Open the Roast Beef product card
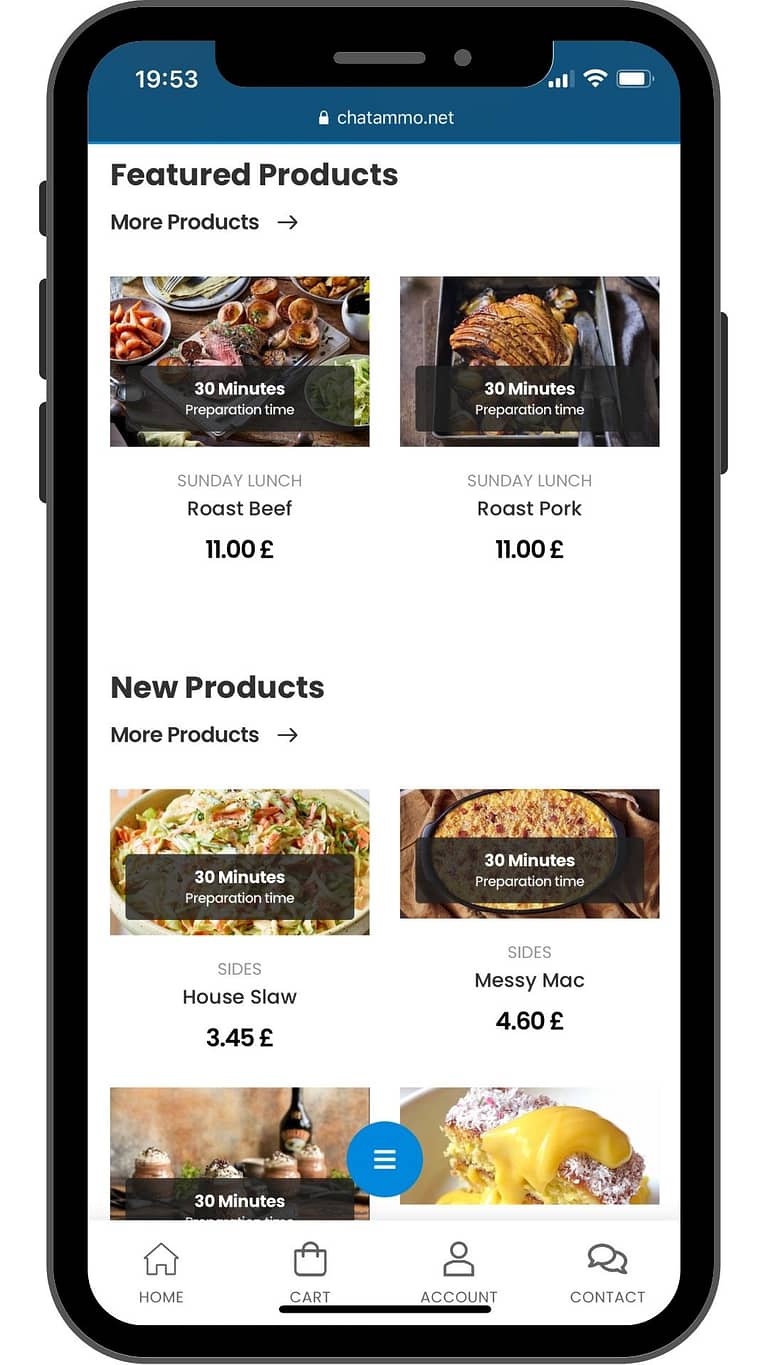The height and width of the screenshot is (1365, 768). 240,420
